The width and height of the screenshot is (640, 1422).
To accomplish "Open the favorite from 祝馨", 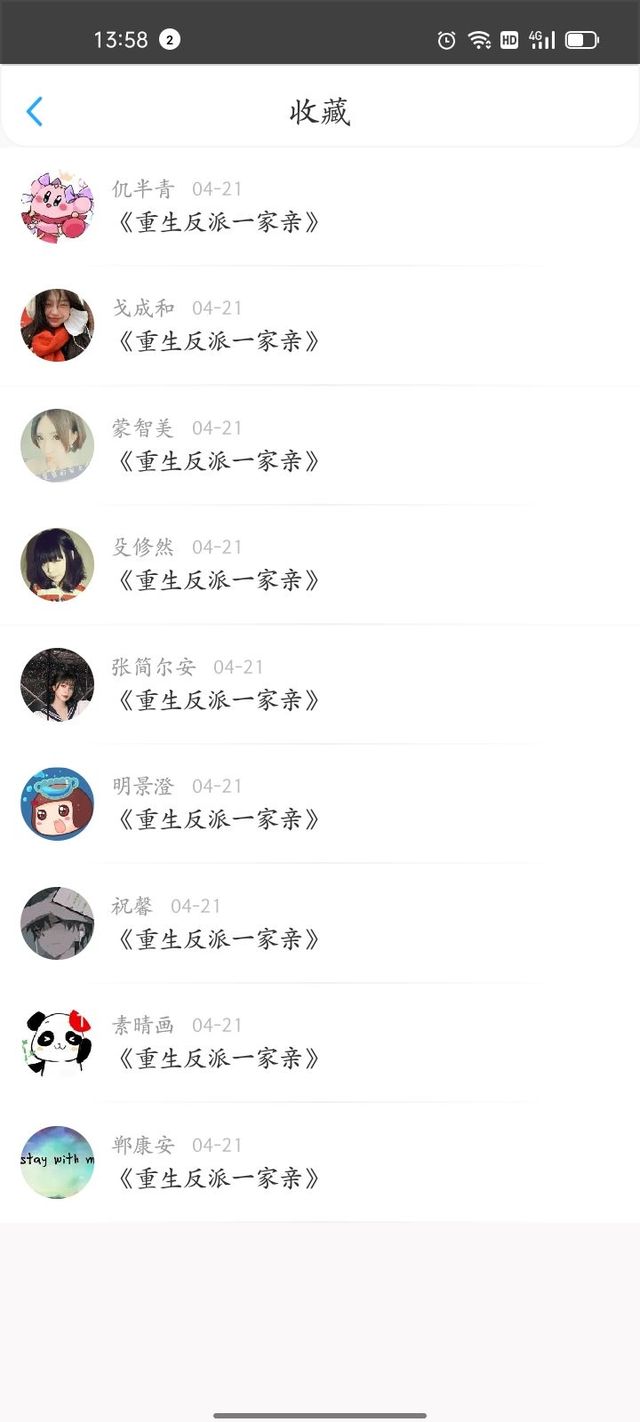I will [220, 939].
